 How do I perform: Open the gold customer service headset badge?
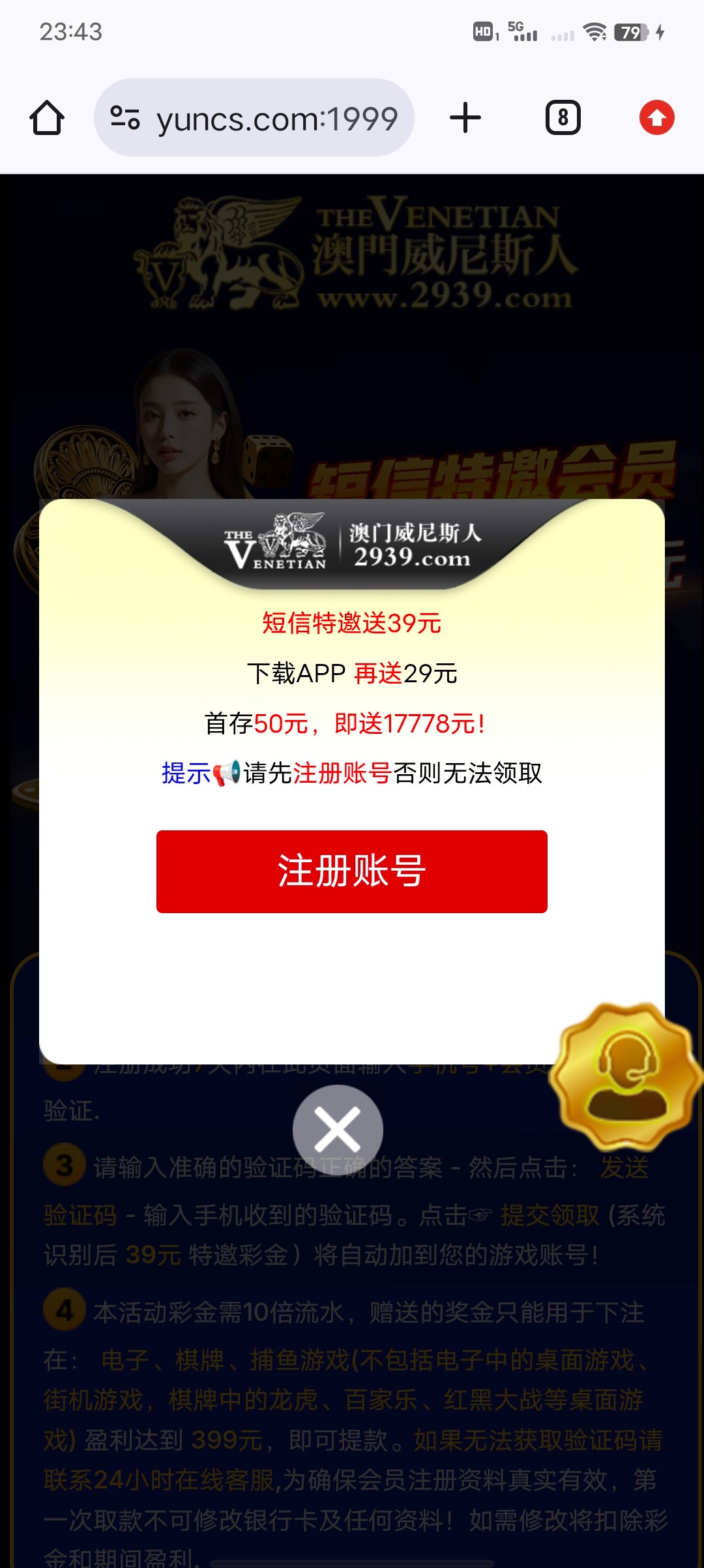click(626, 1076)
